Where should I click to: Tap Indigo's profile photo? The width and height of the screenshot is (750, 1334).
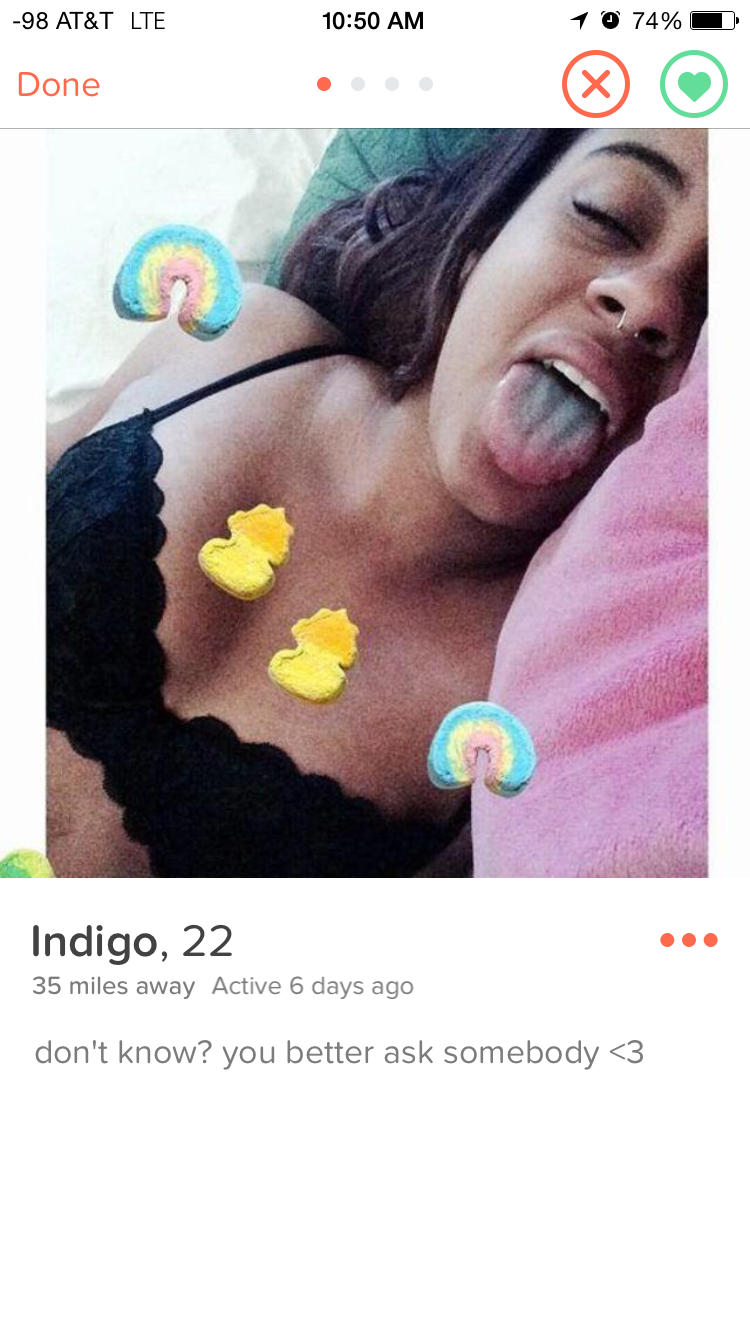[x=376, y=502]
